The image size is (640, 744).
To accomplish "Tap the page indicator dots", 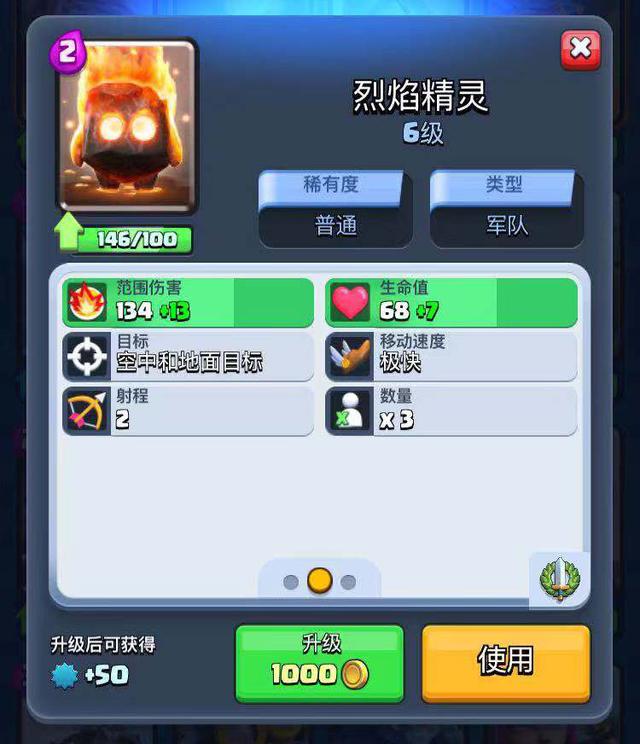I will click(x=319, y=581).
